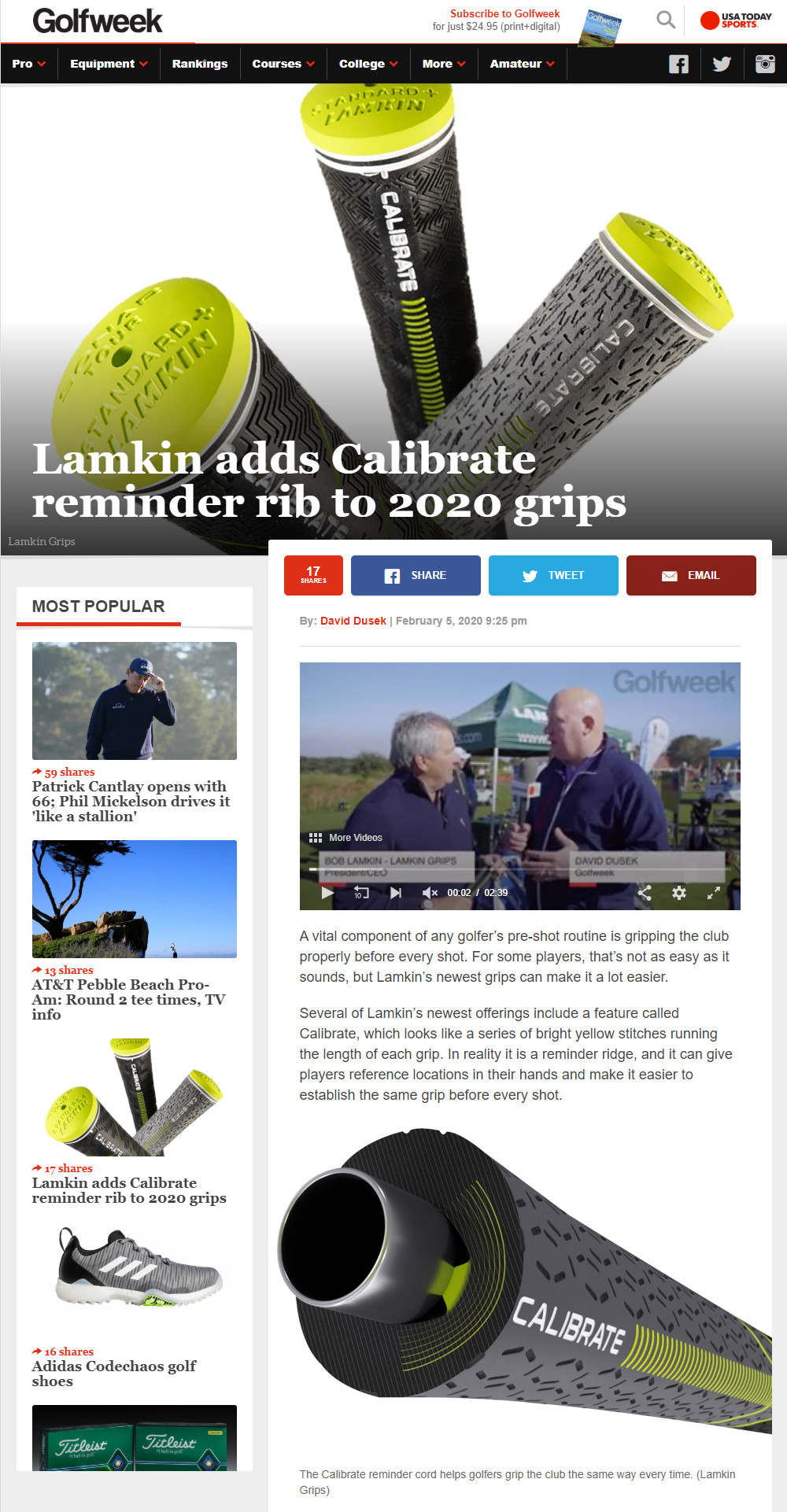The width and height of the screenshot is (787, 1512).
Task: Share the article on Facebook
Action: pyautogui.click(x=416, y=575)
